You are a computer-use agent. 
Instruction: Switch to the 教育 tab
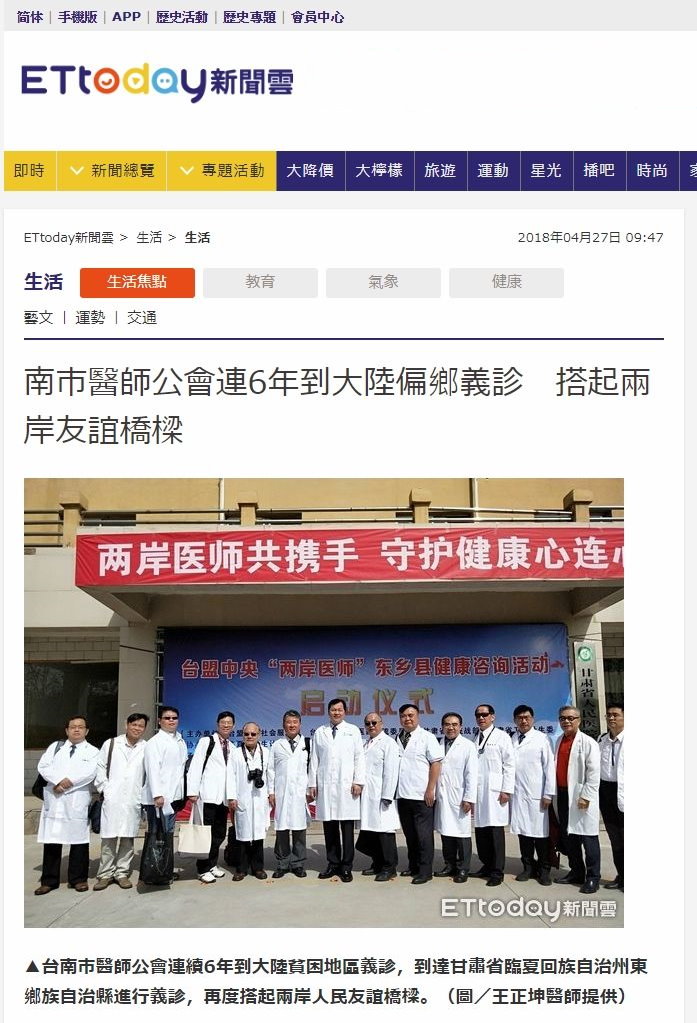click(x=260, y=283)
